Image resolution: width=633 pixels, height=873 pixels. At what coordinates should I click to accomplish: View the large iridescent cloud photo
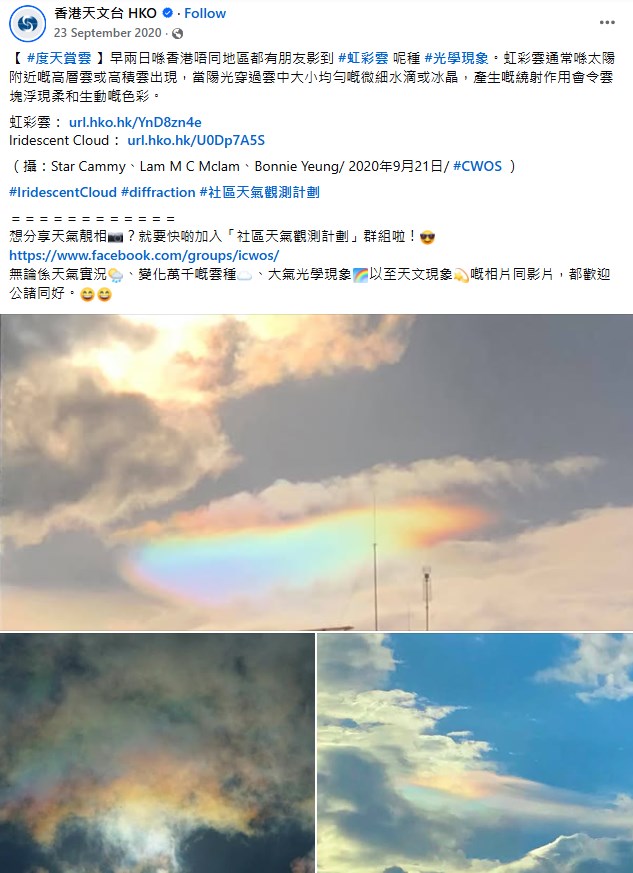coord(316,472)
